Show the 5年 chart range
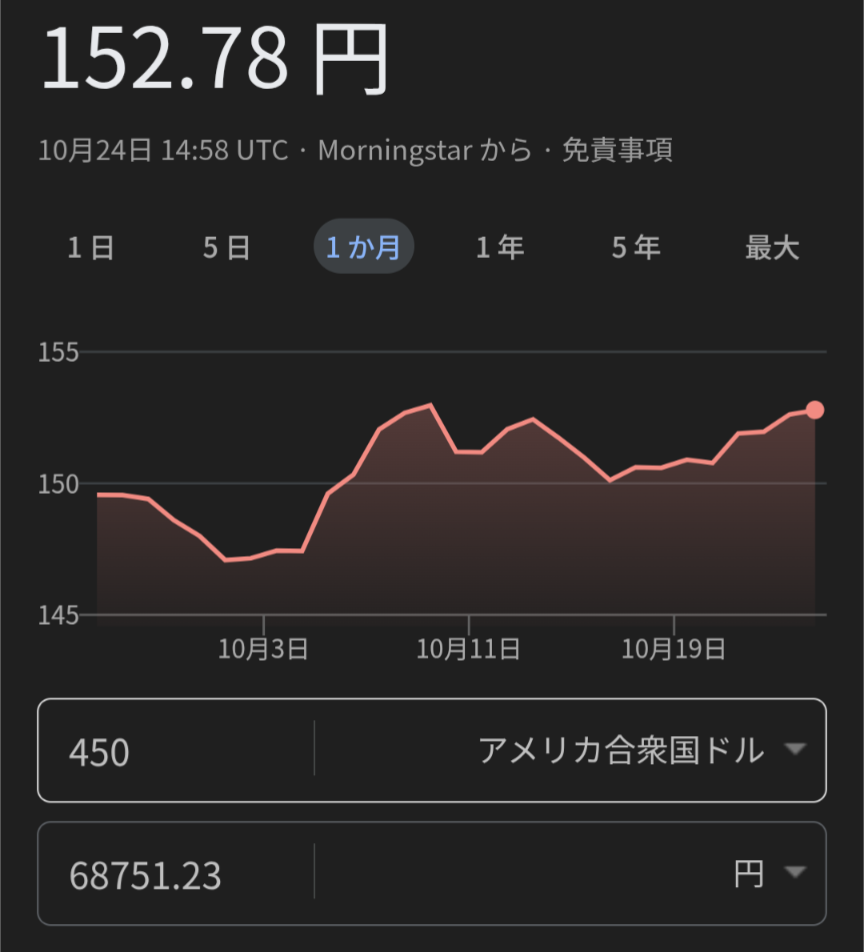Screen dimensions: 864x952 click(636, 247)
